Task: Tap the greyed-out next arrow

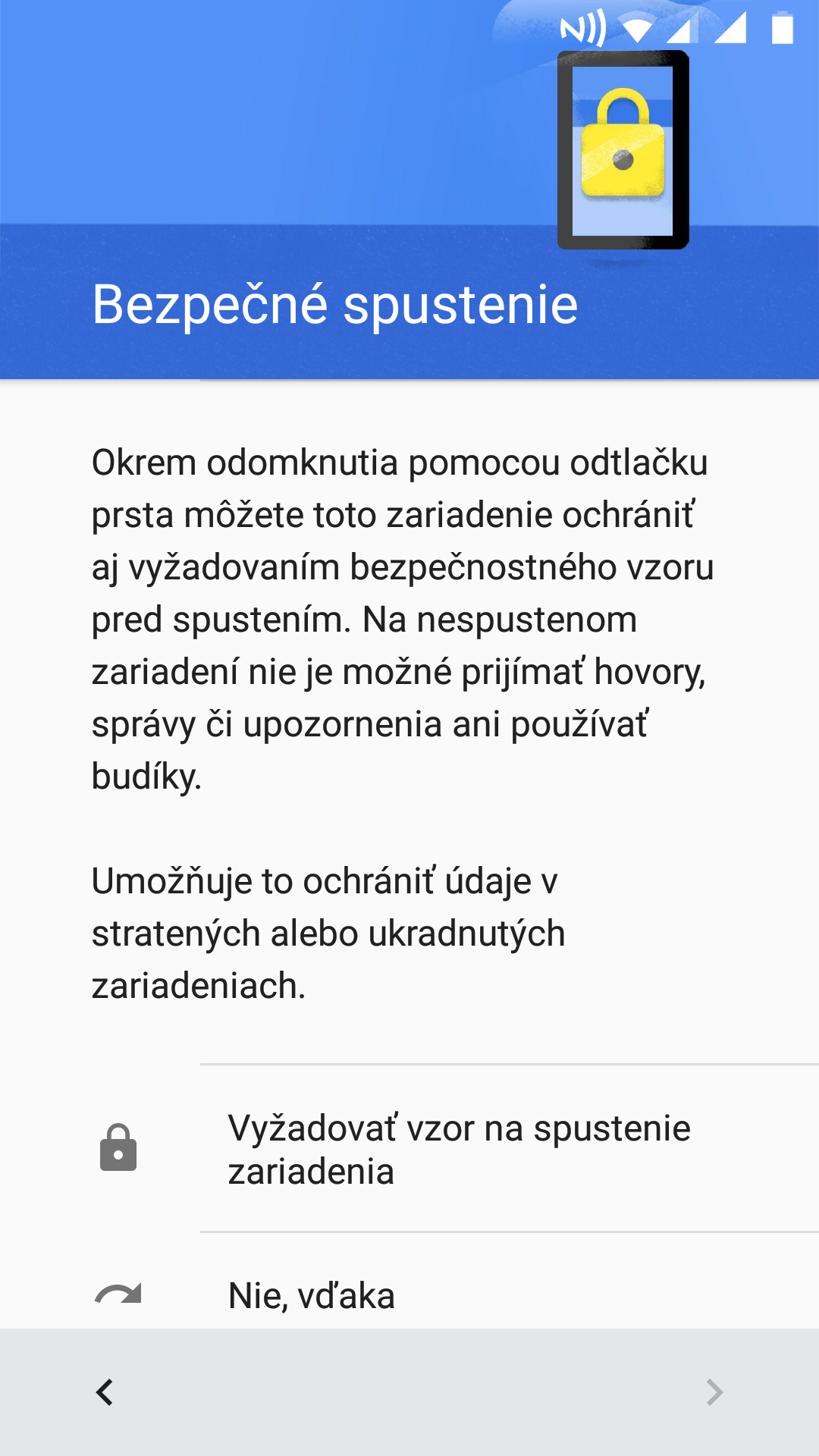Action: pyautogui.click(x=714, y=1392)
